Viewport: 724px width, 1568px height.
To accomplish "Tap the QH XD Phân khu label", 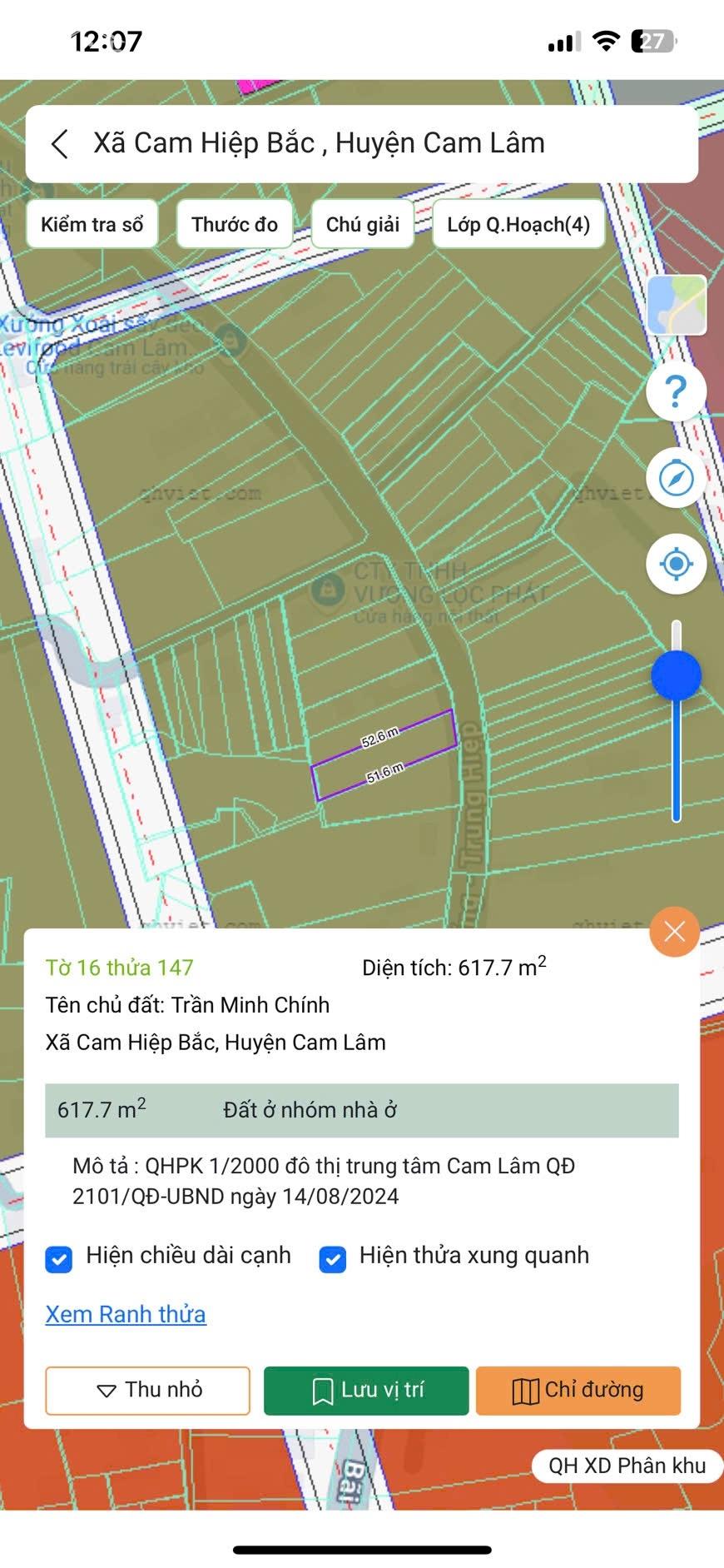I will 627,1466.
